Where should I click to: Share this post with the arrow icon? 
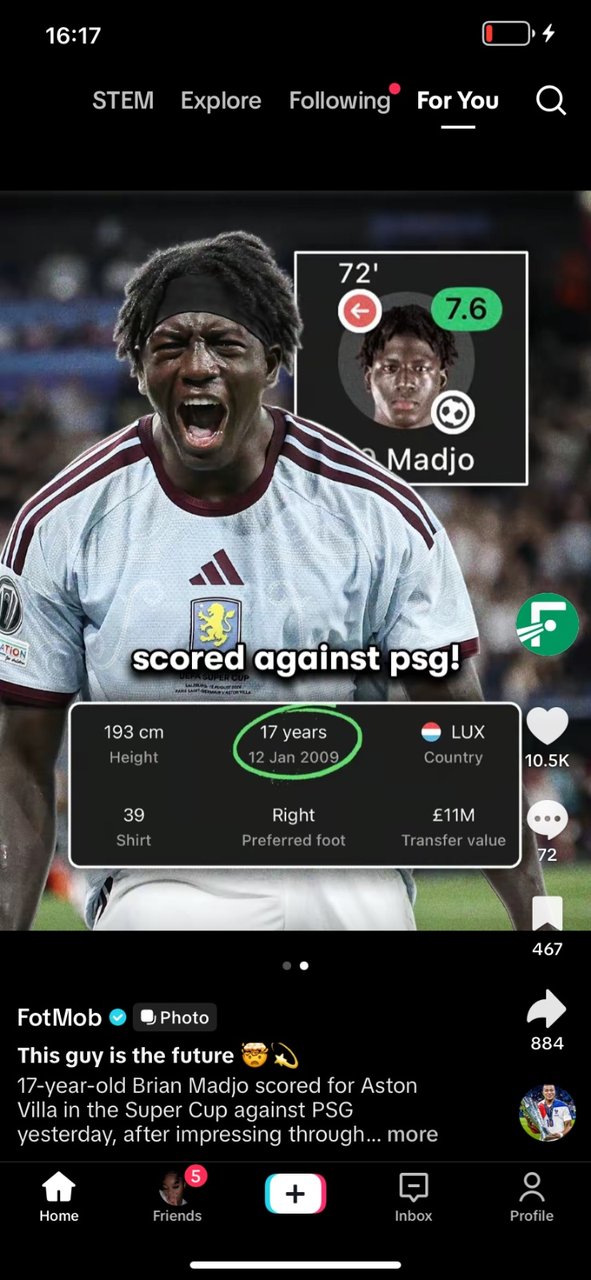point(547,1009)
